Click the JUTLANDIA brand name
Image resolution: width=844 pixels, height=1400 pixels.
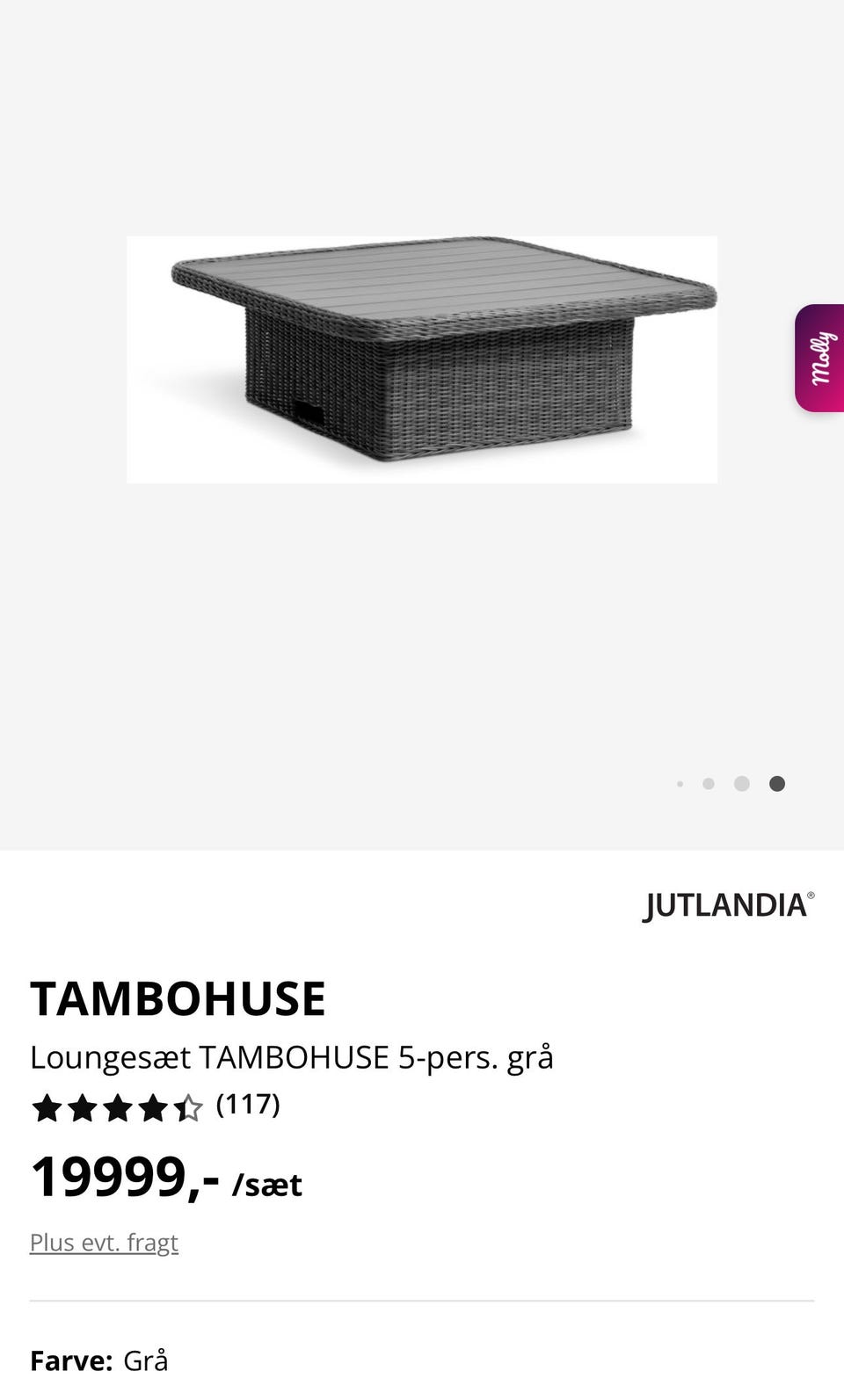click(726, 904)
